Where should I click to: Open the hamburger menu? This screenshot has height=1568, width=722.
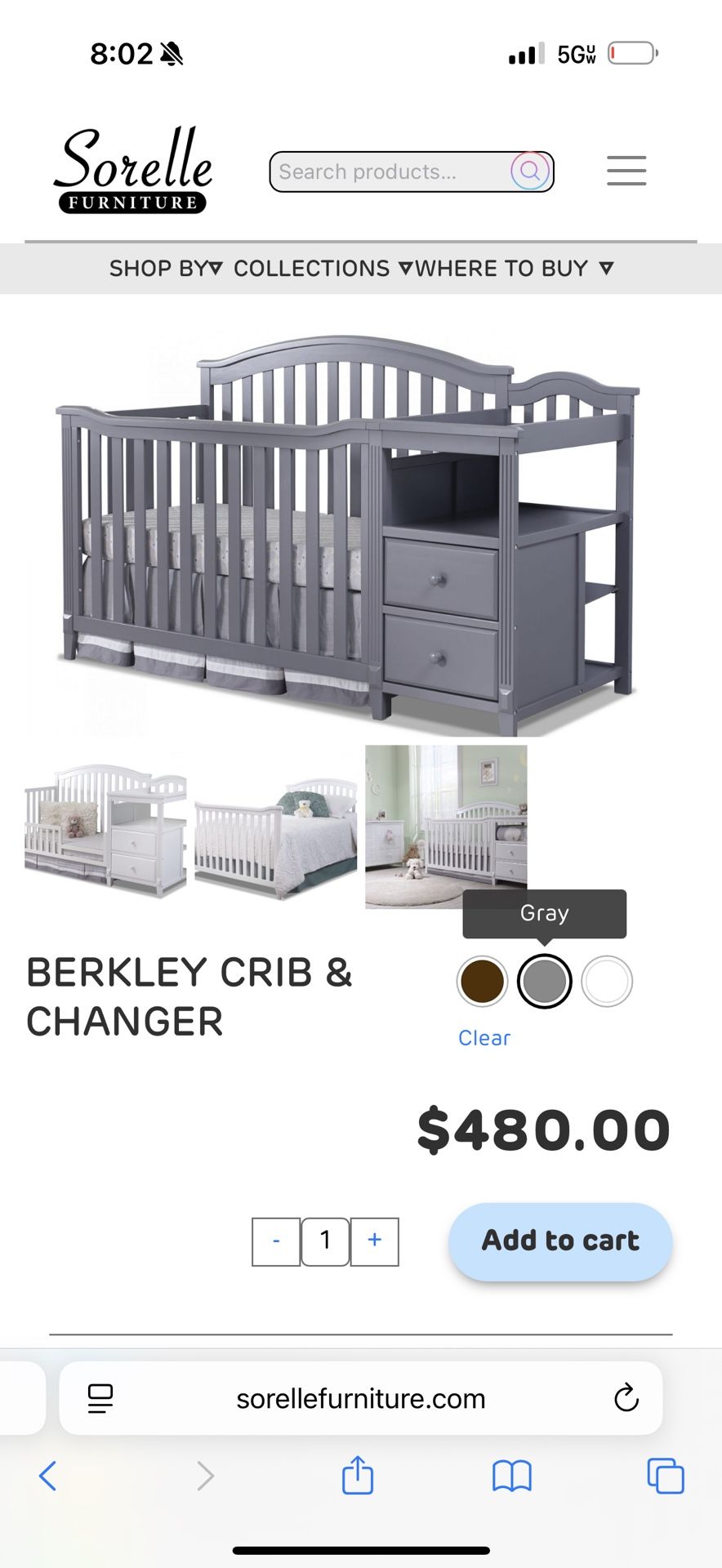626,171
